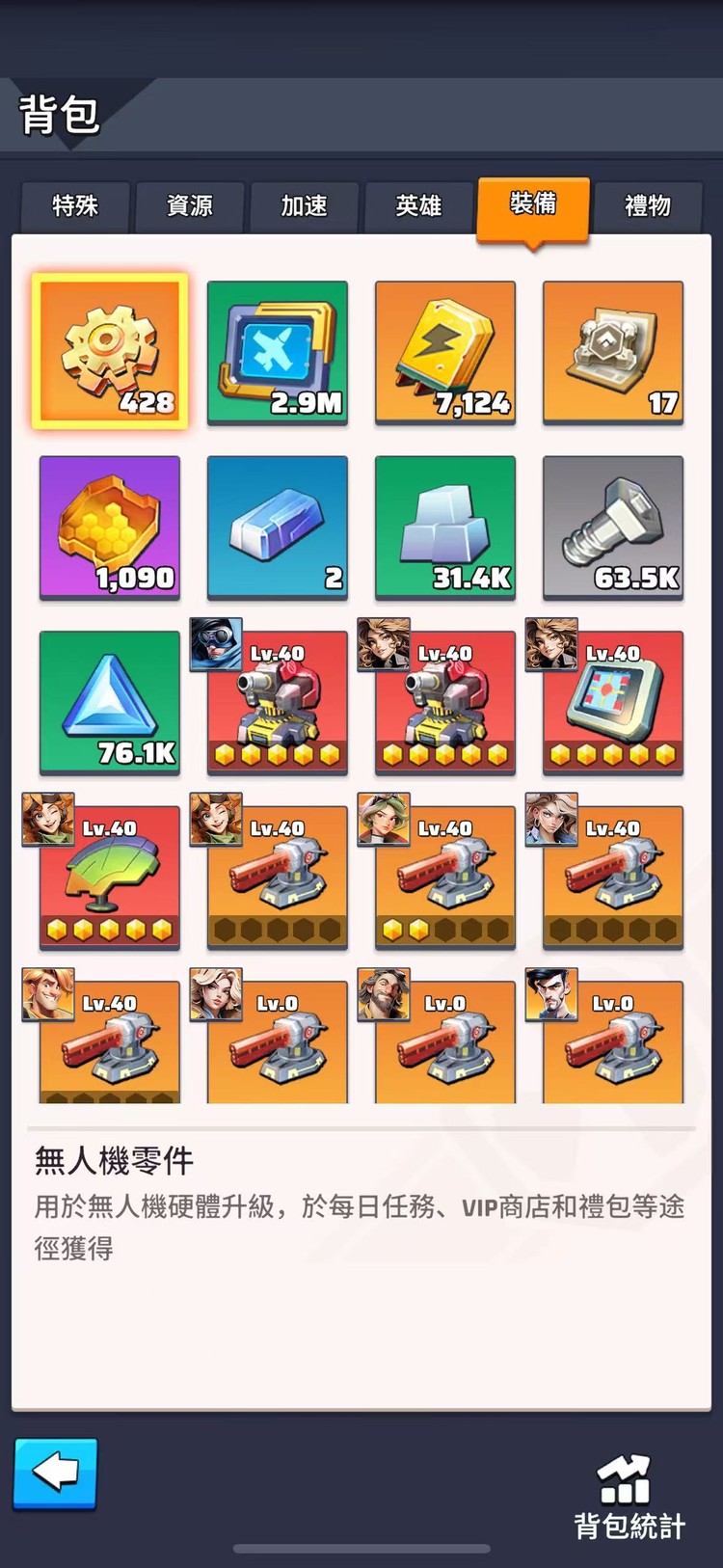This screenshot has width=723, height=1568.
Task: Switch to the 資源 tab
Action: click(x=189, y=205)
